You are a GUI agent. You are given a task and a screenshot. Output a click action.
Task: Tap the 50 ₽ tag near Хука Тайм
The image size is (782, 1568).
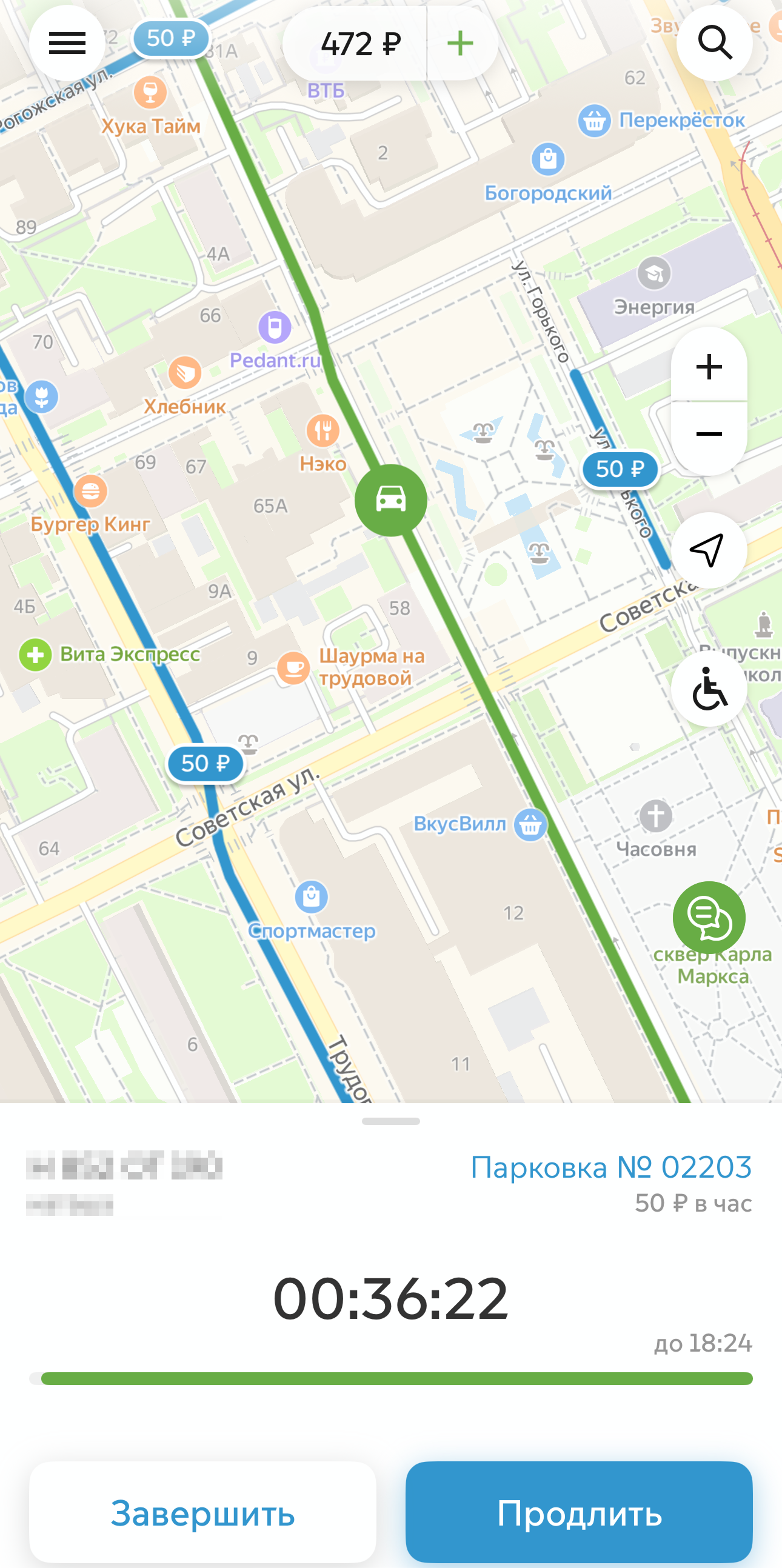[x=171, y=38]
